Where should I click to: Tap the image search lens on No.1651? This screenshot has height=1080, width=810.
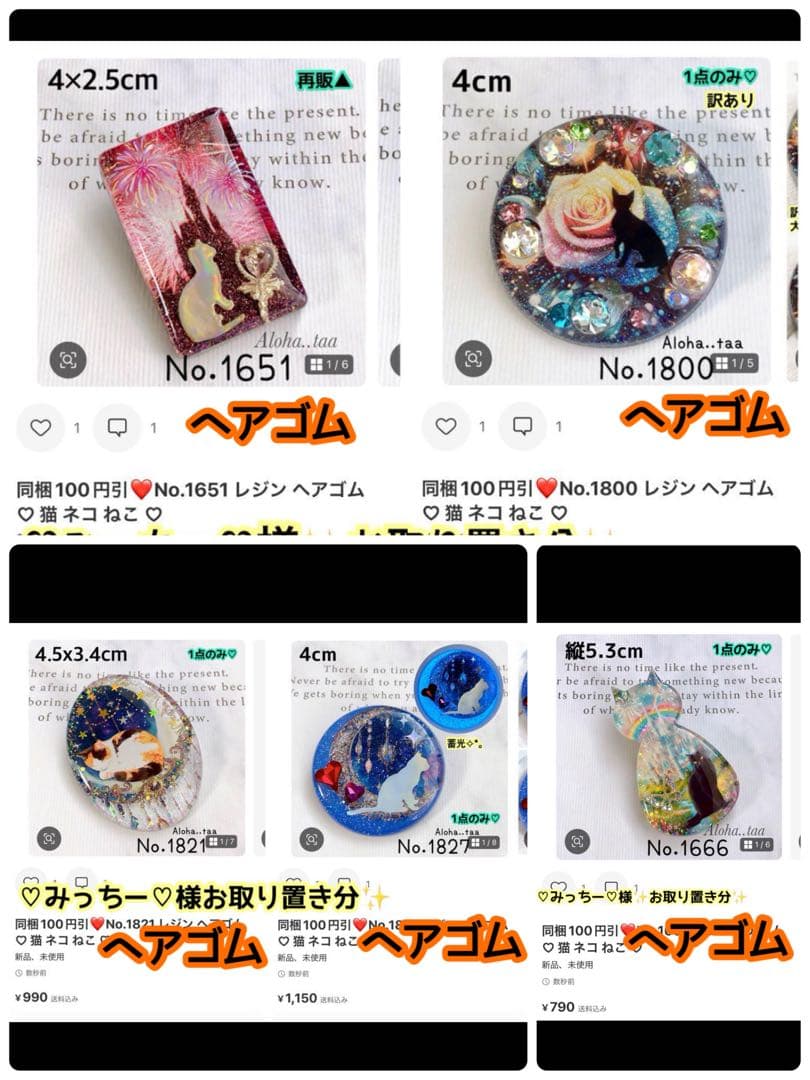pos(67,357)
